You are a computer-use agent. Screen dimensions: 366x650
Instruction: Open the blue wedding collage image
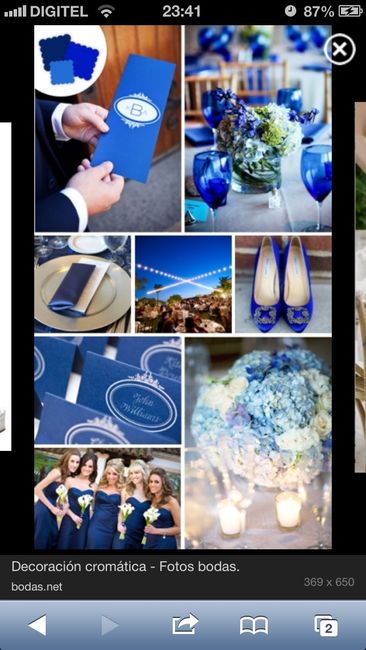183,287
